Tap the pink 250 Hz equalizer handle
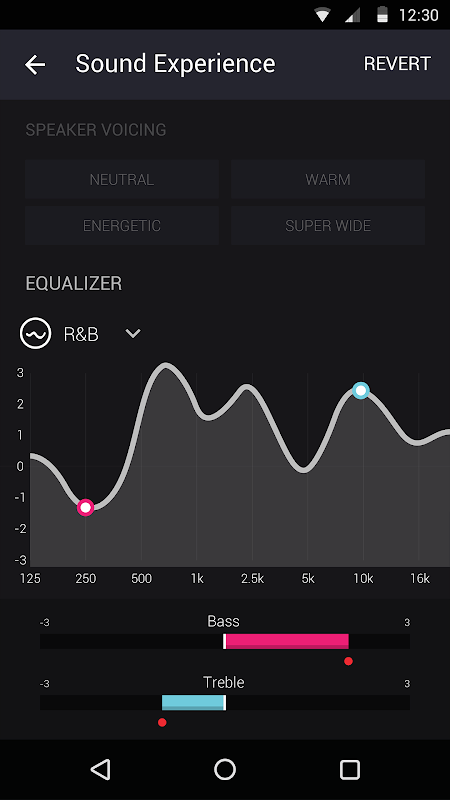The height and width of the screenshot is (800, 450). pyautogui.click(x=85, y=507)
